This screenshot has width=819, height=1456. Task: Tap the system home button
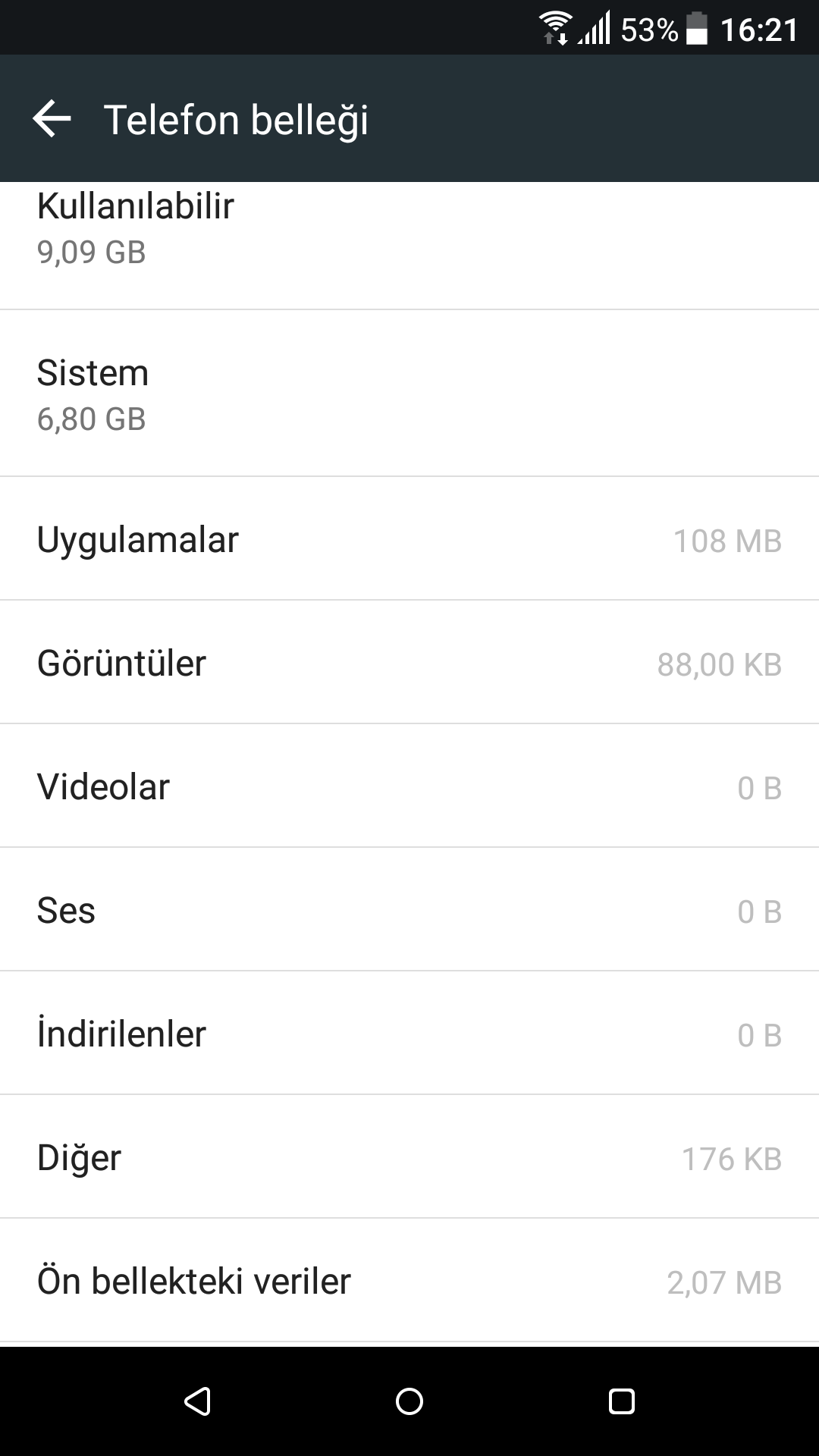pos(409,1401)
